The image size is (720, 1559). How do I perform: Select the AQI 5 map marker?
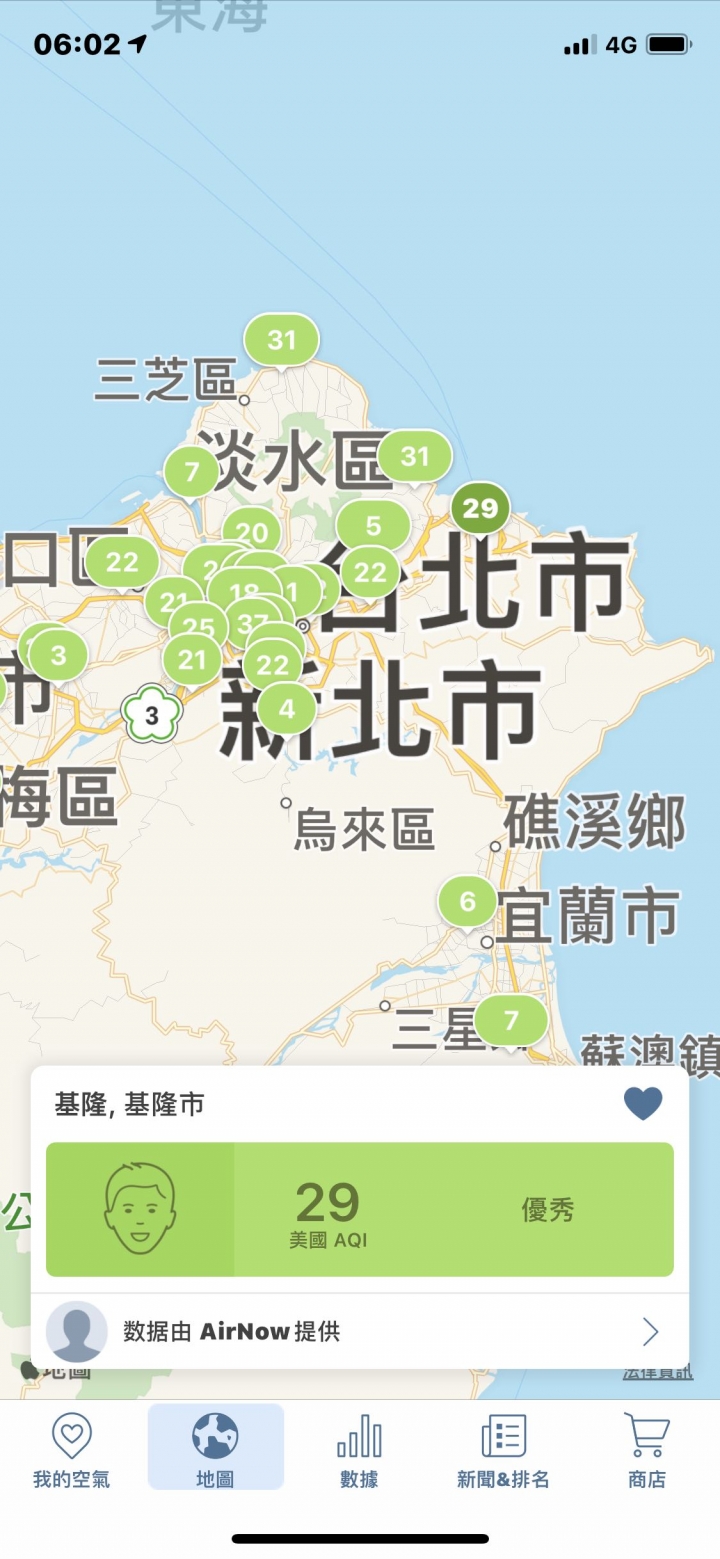coord(373,525)
